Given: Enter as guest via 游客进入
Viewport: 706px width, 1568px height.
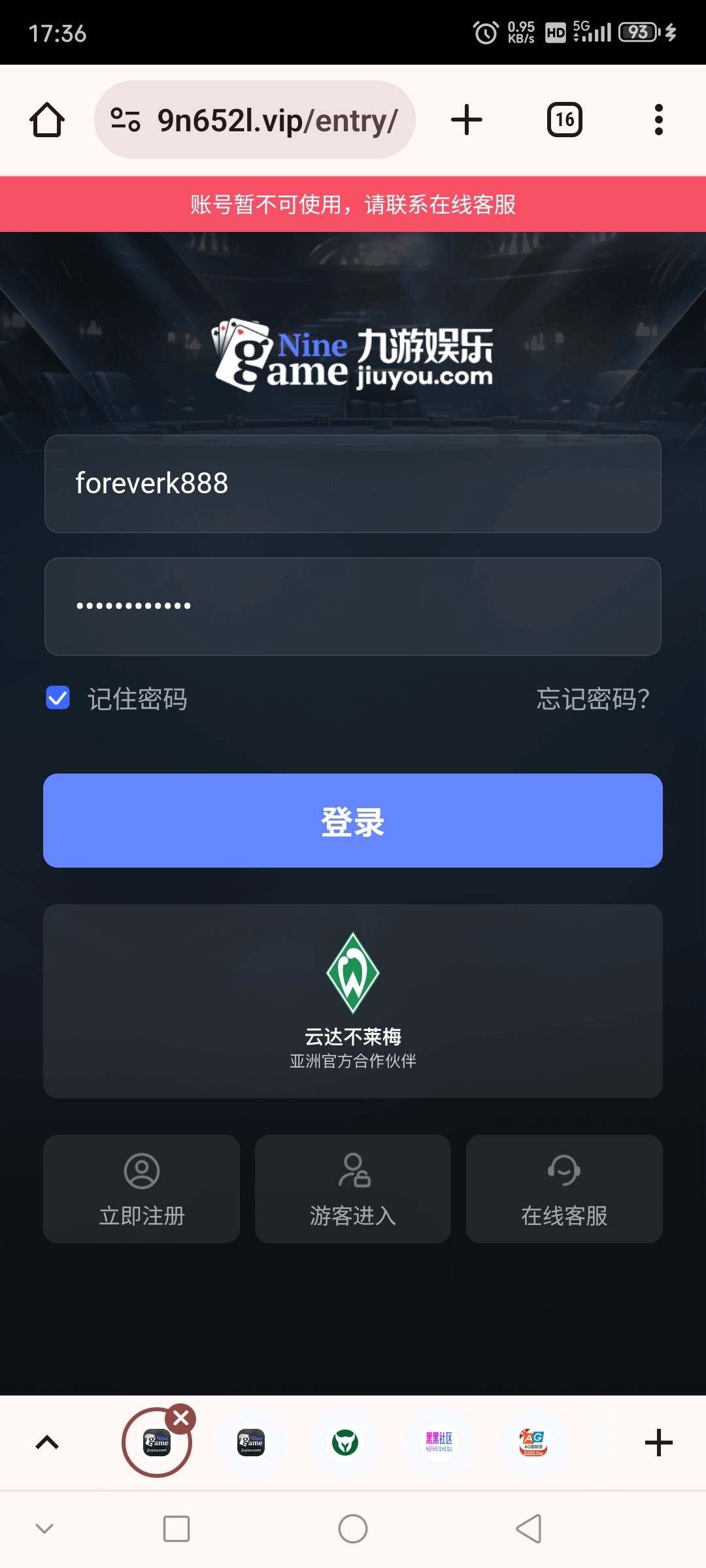Looking at the screenshot, I should pos(353,1189).
